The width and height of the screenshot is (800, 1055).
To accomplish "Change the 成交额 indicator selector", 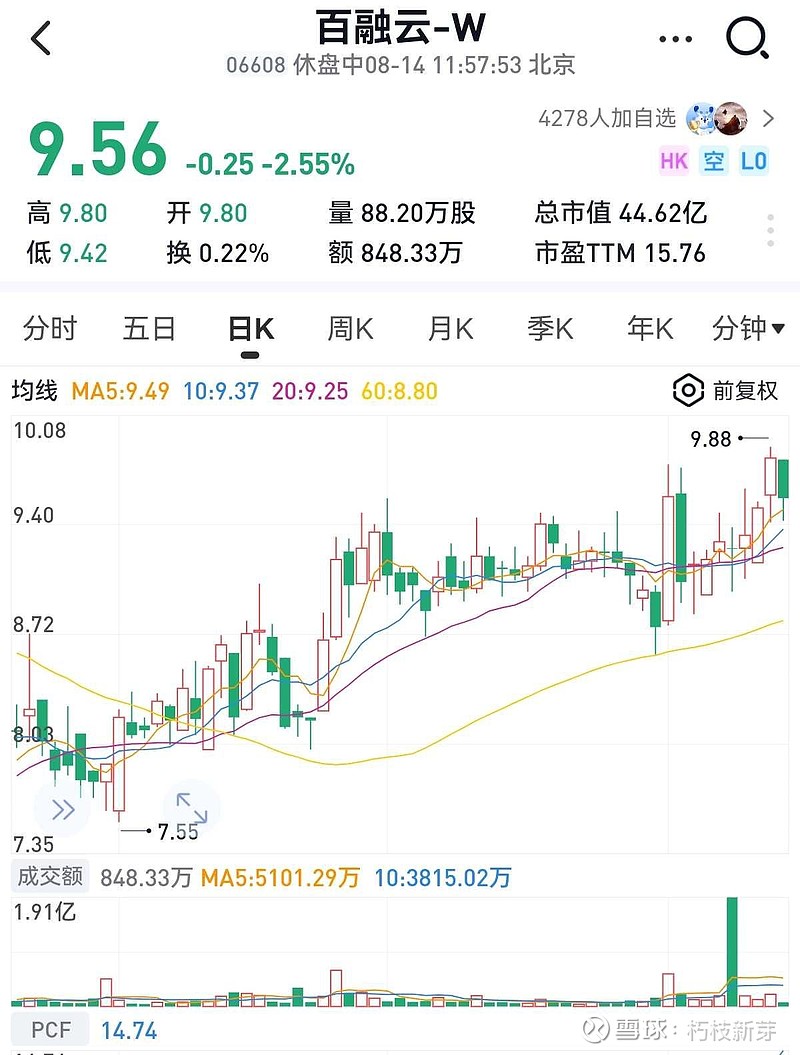I will click(x=50, y=877).
